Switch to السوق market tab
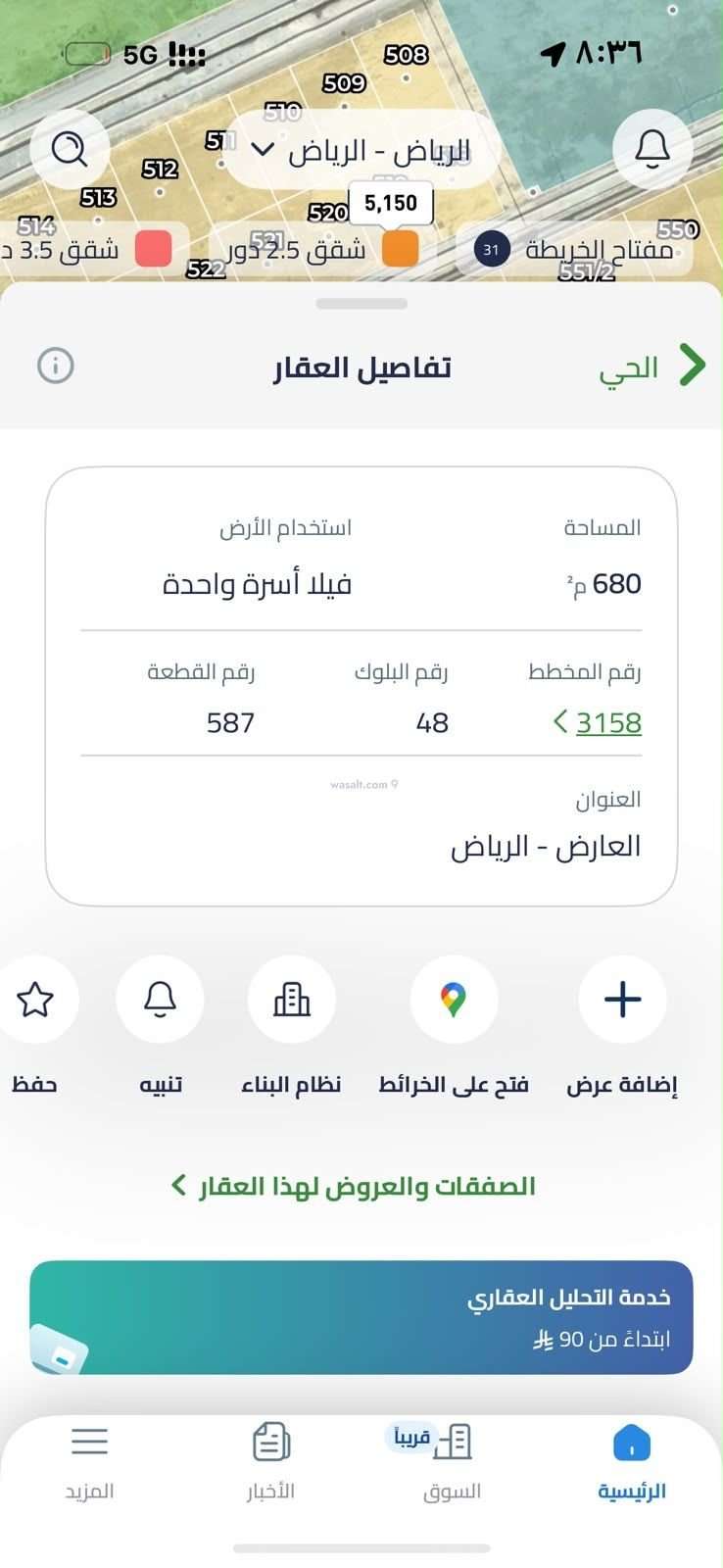This screenshot has width=723, height=1568. [452, 1462]
